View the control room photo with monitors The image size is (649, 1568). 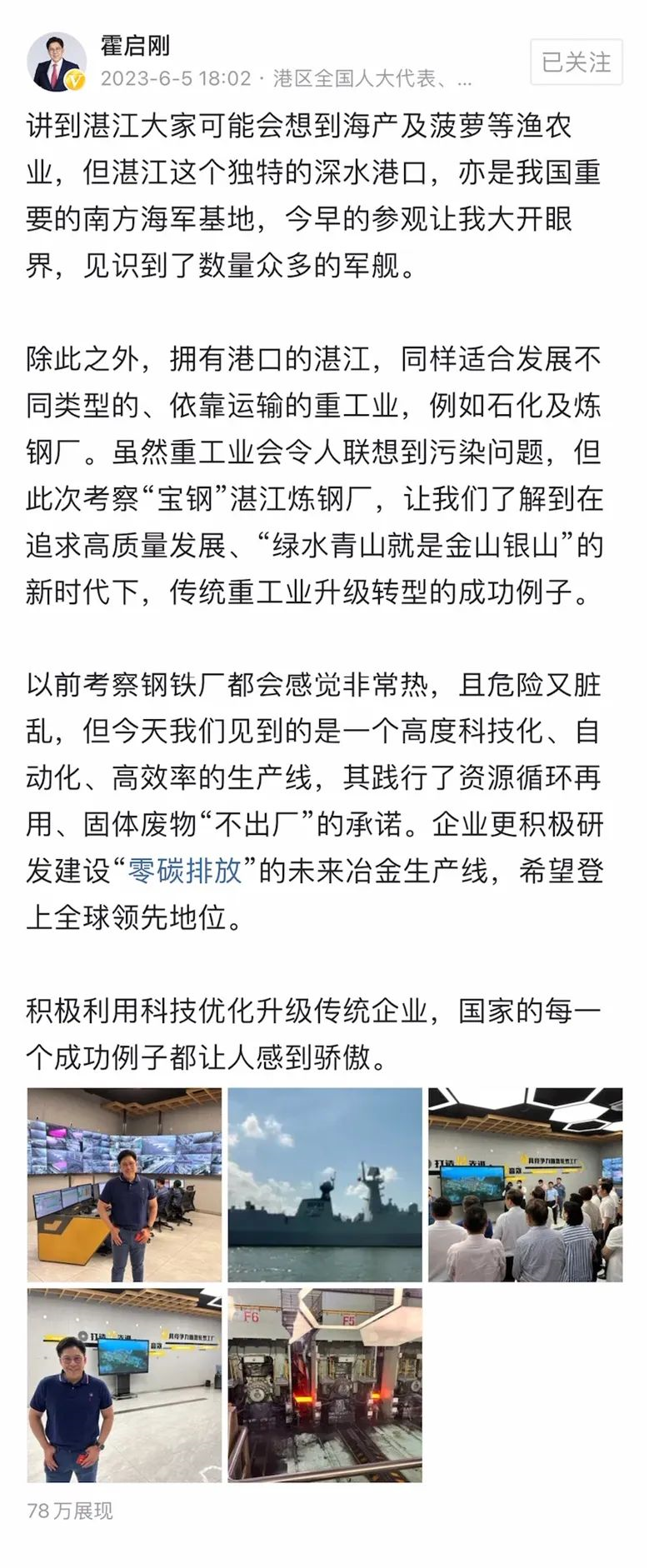click(x=124, y=1184)
